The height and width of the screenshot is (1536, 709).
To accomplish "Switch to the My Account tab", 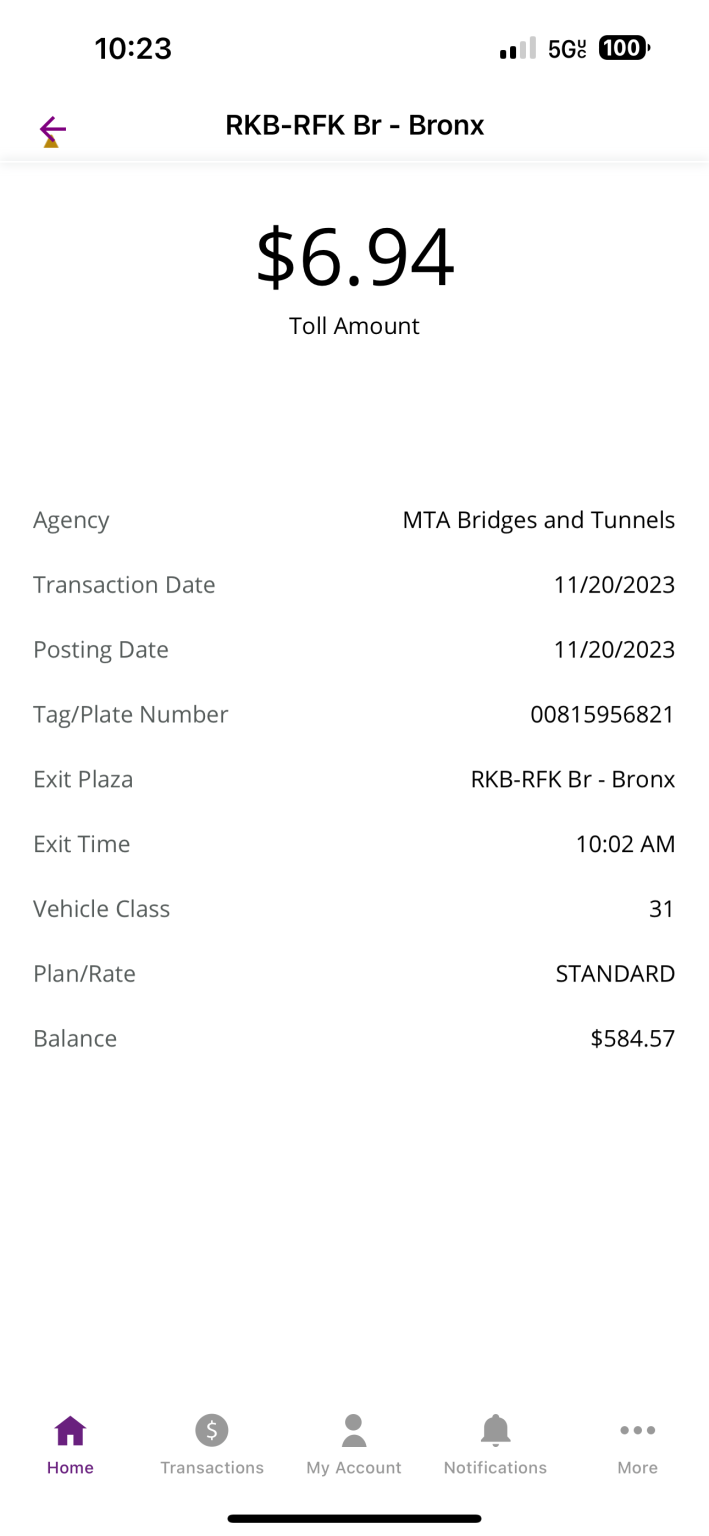I will [354, 1445].
